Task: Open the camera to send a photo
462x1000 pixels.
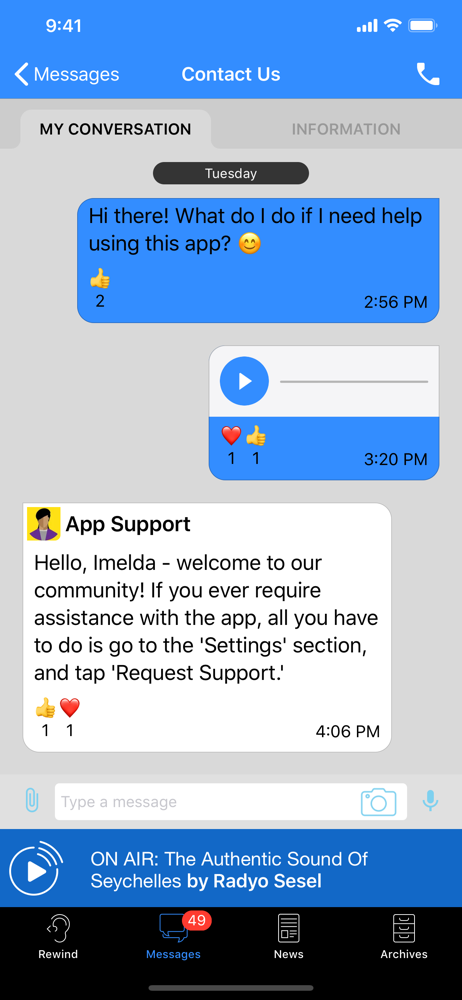Action: tap(378, 802)
